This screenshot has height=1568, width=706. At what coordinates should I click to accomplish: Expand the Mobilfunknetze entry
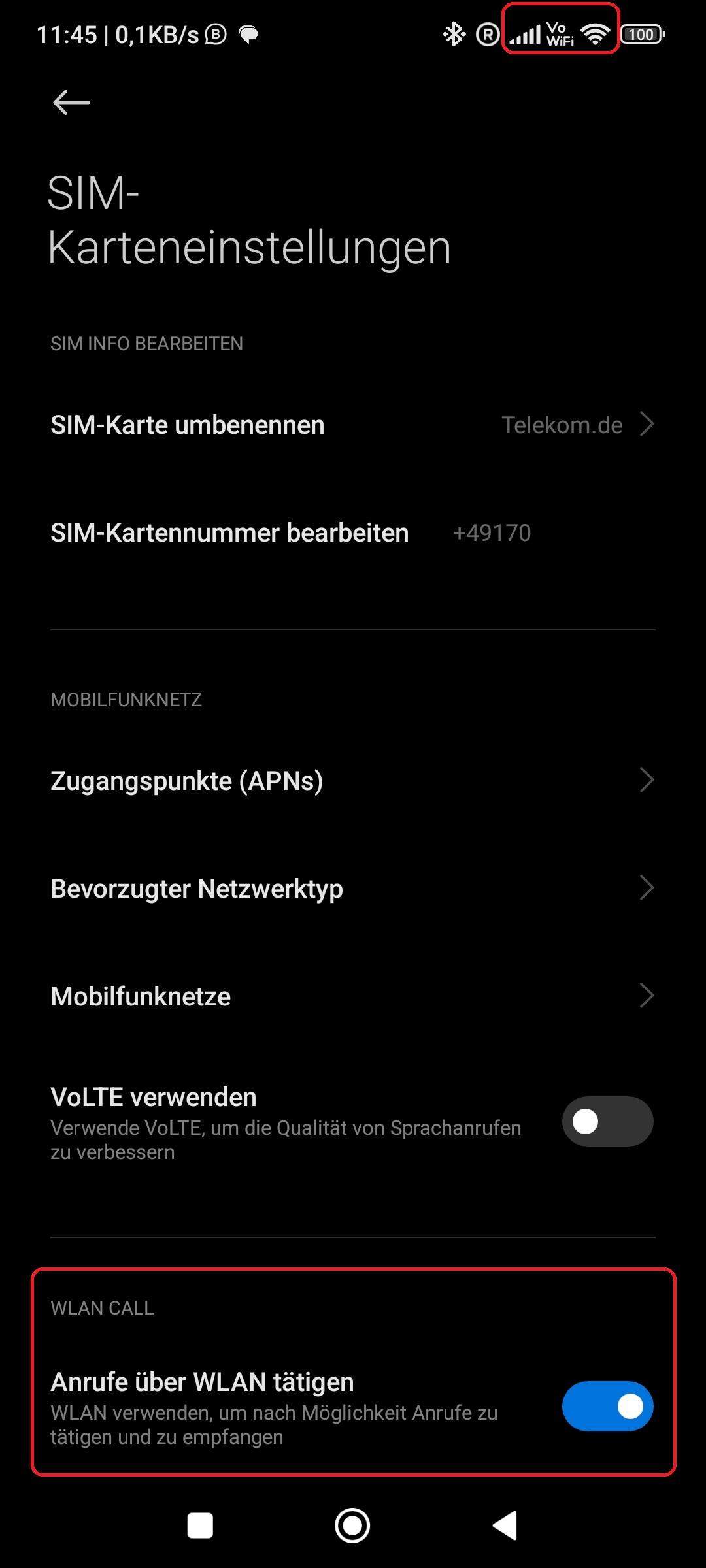pyautogui.click(x=353, y=995)
